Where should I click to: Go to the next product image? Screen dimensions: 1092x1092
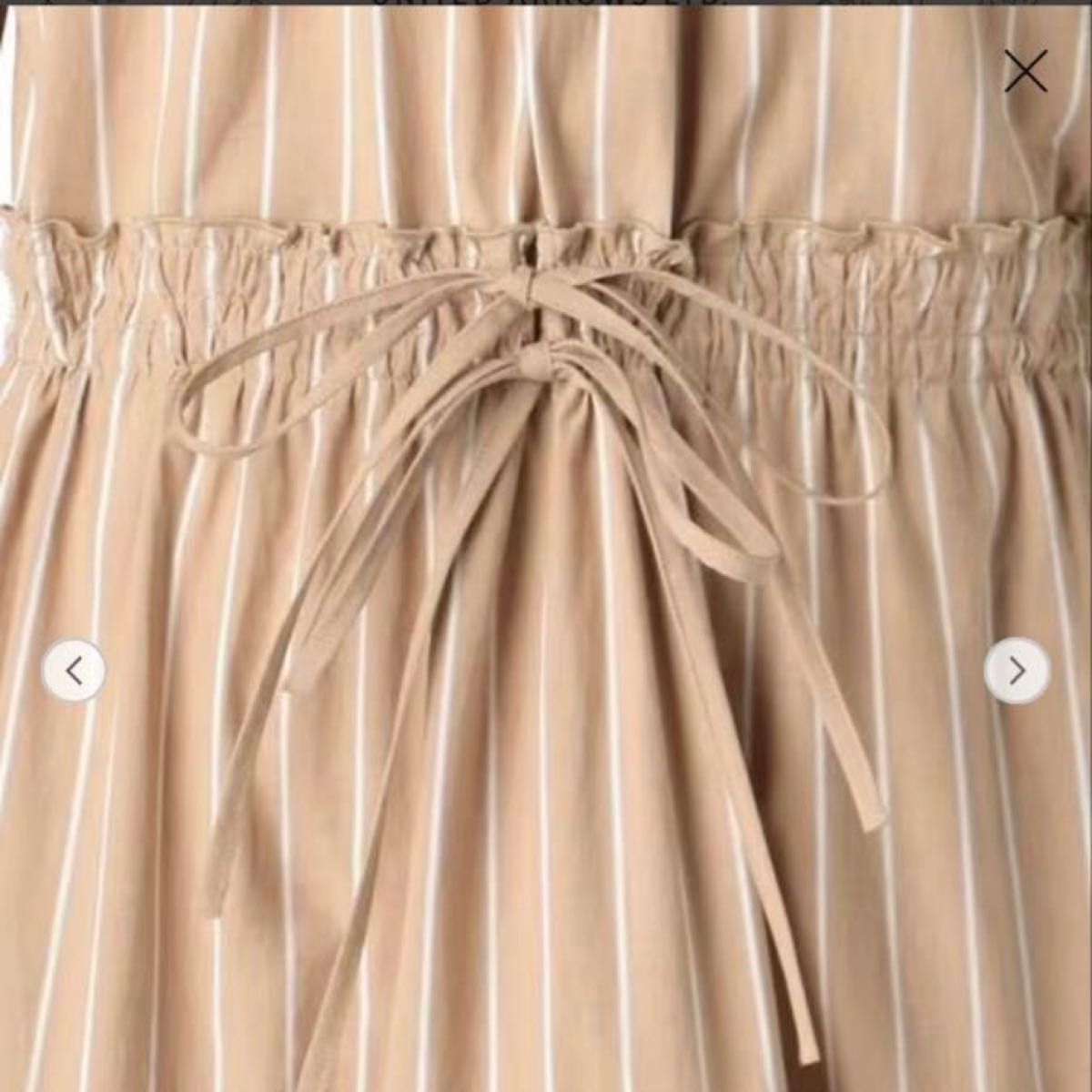click(1016, 672)
